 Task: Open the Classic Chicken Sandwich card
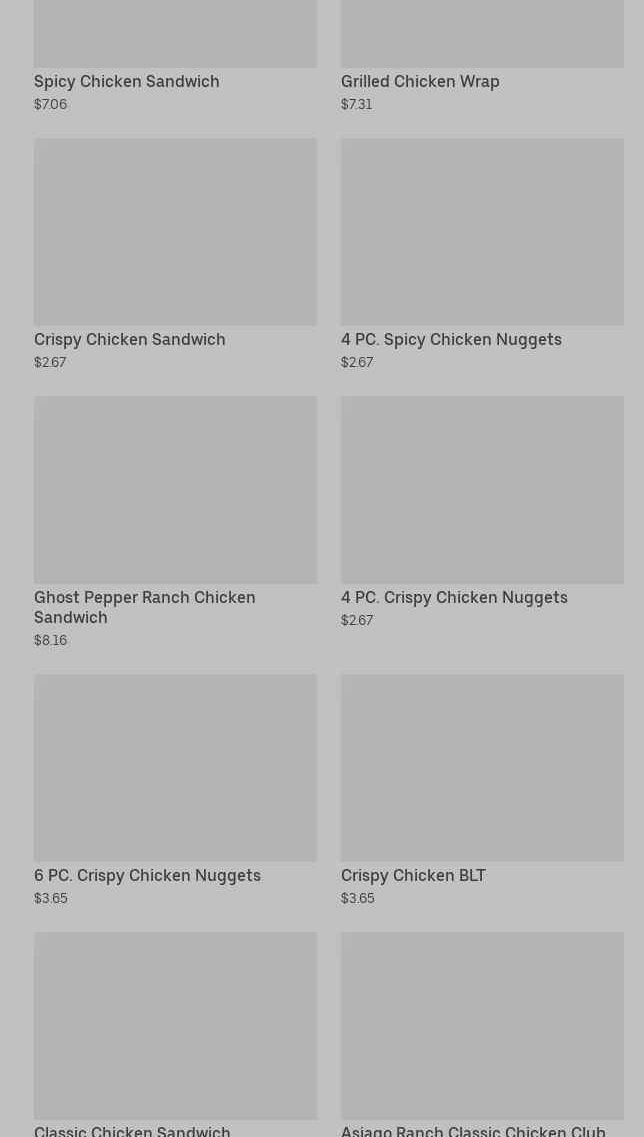(x=175, y=1035)
